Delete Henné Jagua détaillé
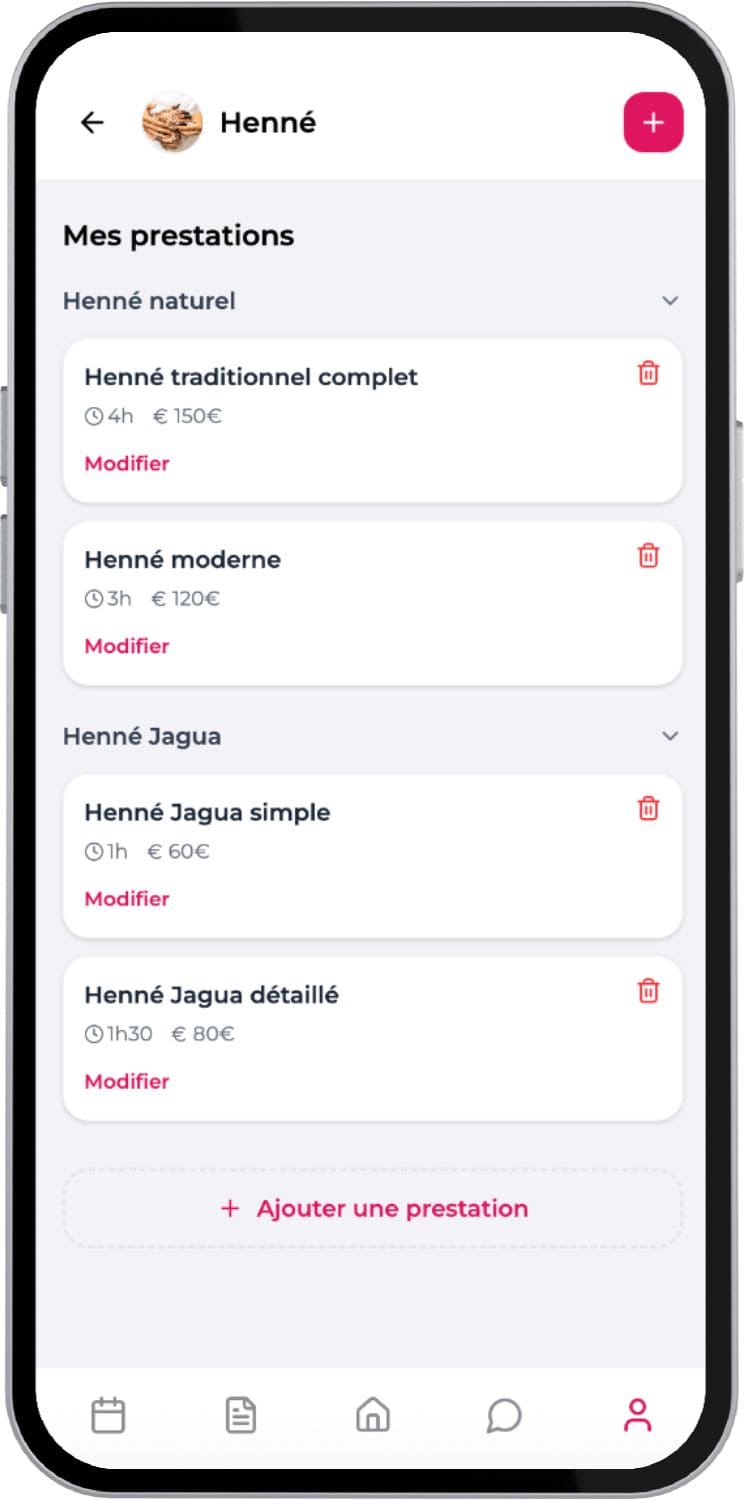The height and width of the screenshot is (1500, 745). 648,991
